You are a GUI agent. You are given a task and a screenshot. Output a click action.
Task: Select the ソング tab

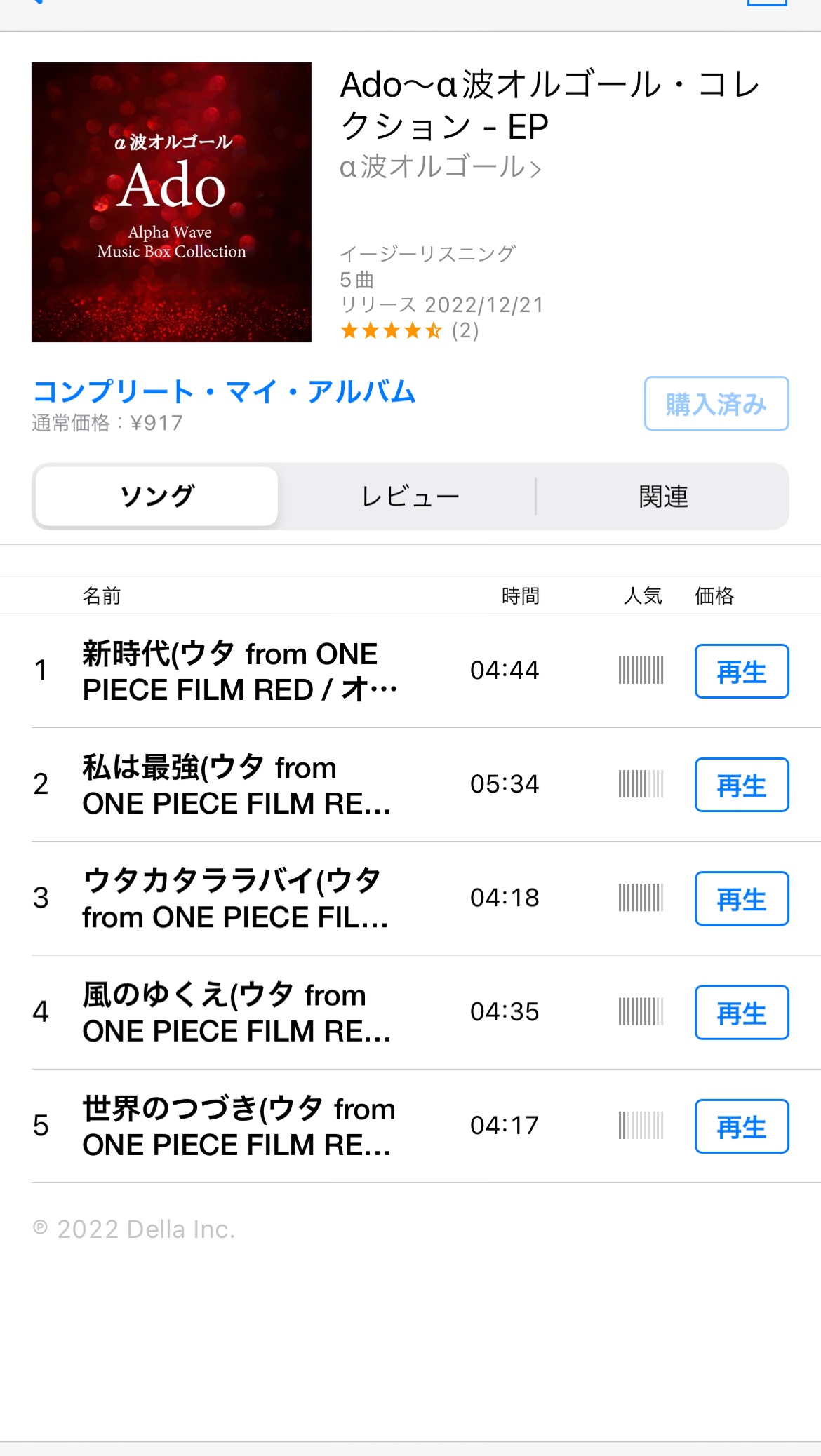pyautogui.click(x=157, y=497)
